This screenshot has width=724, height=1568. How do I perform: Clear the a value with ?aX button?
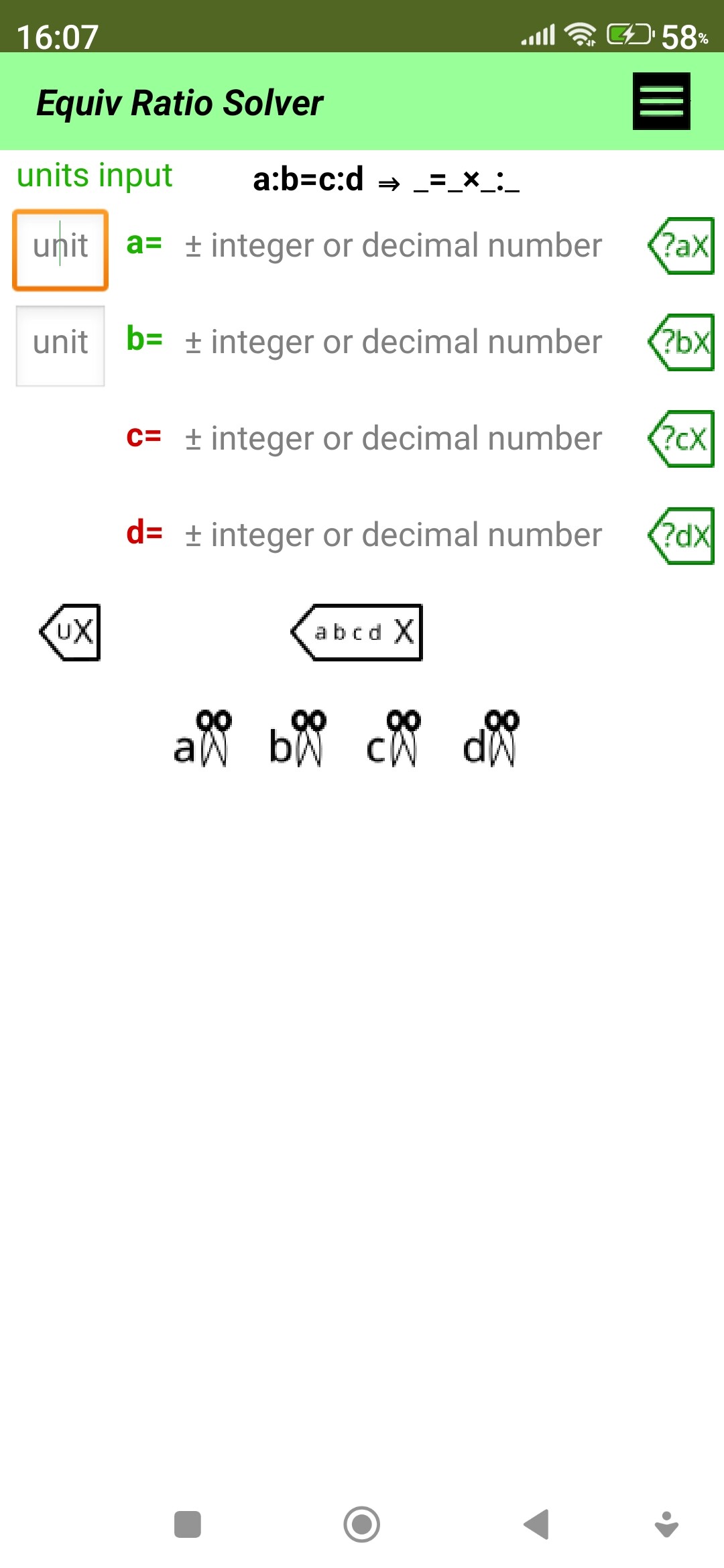tap(680, 246)
